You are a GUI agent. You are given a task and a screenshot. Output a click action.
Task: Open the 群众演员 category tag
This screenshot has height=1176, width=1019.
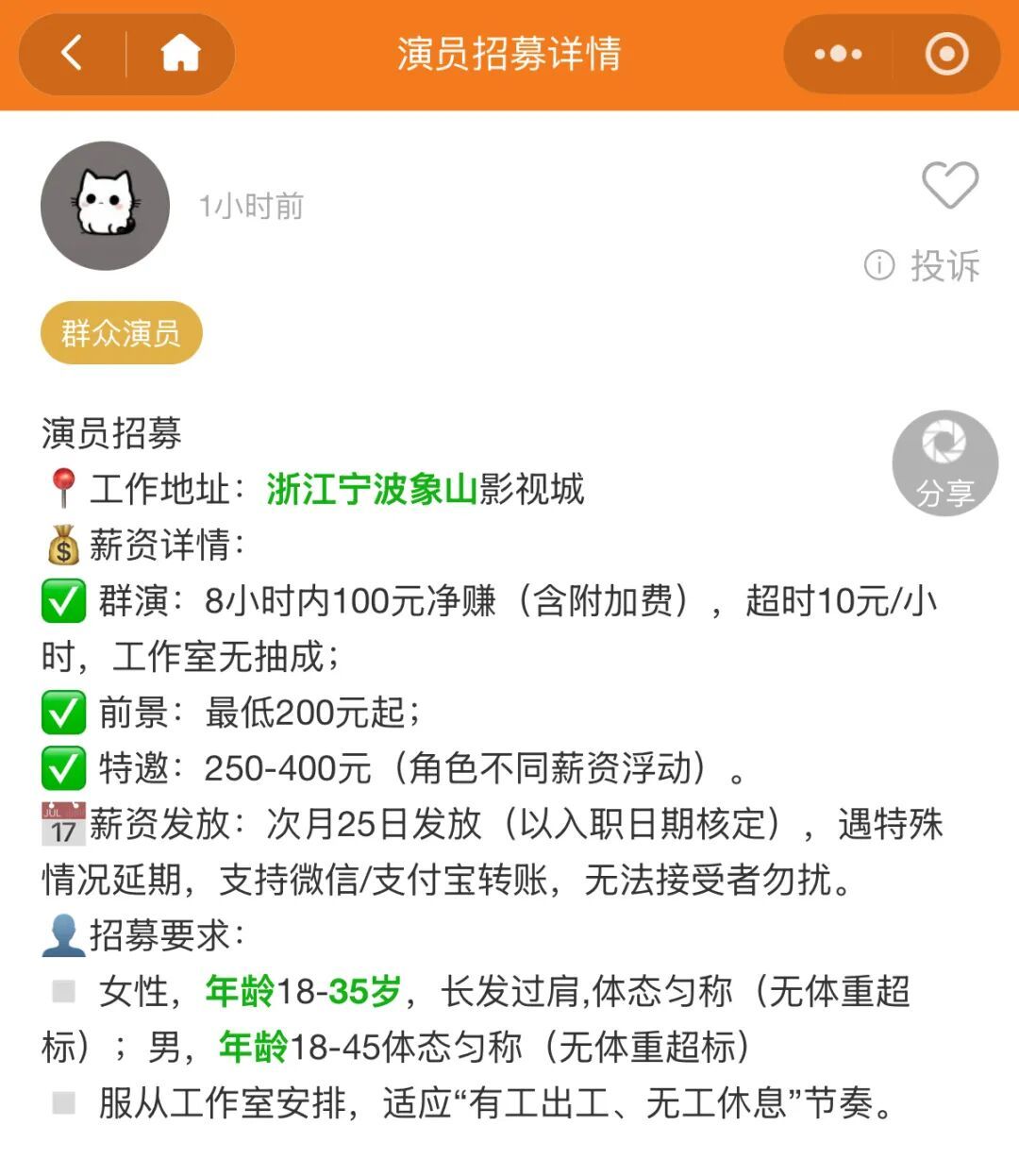click(121, 333)
